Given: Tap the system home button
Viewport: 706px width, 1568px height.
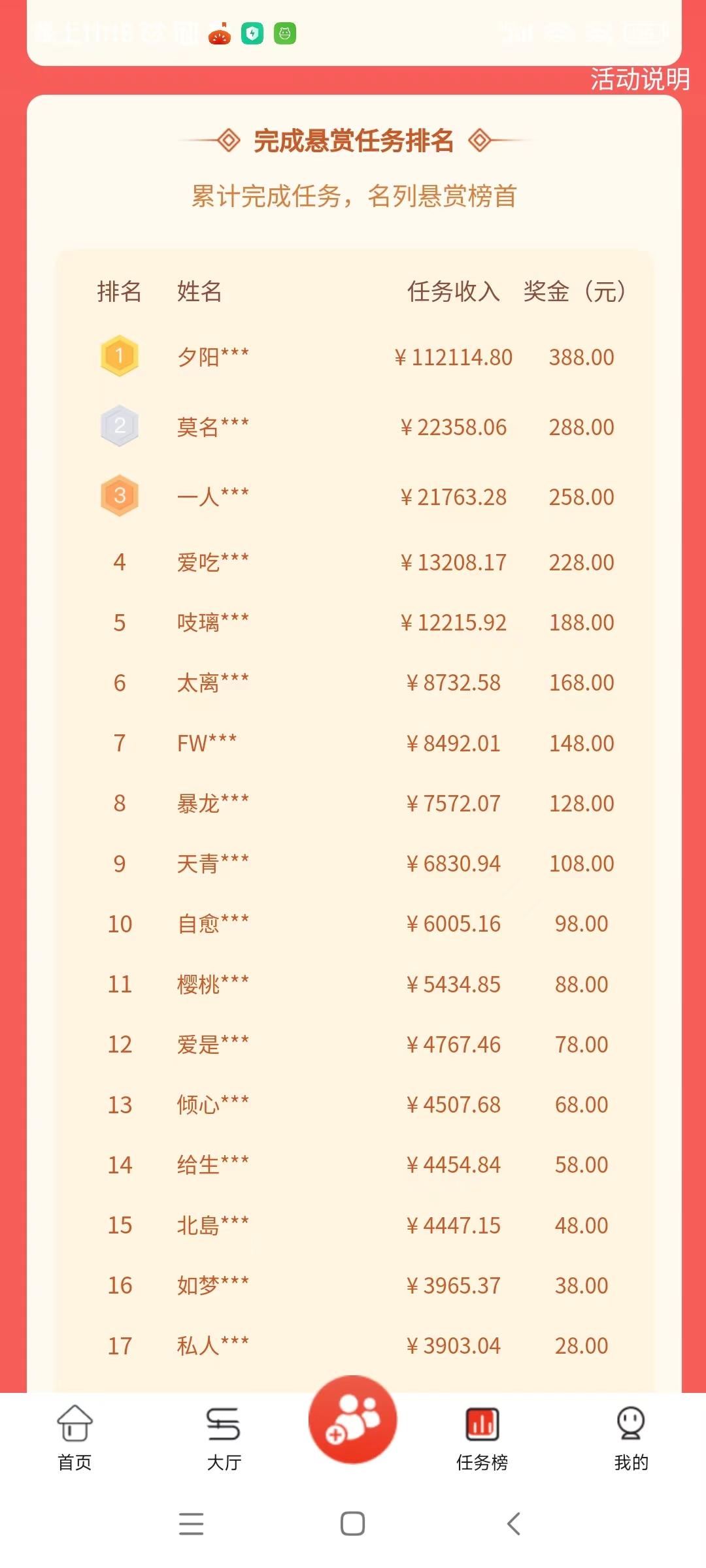Looking at the screenshot, I should (353, 1524).
